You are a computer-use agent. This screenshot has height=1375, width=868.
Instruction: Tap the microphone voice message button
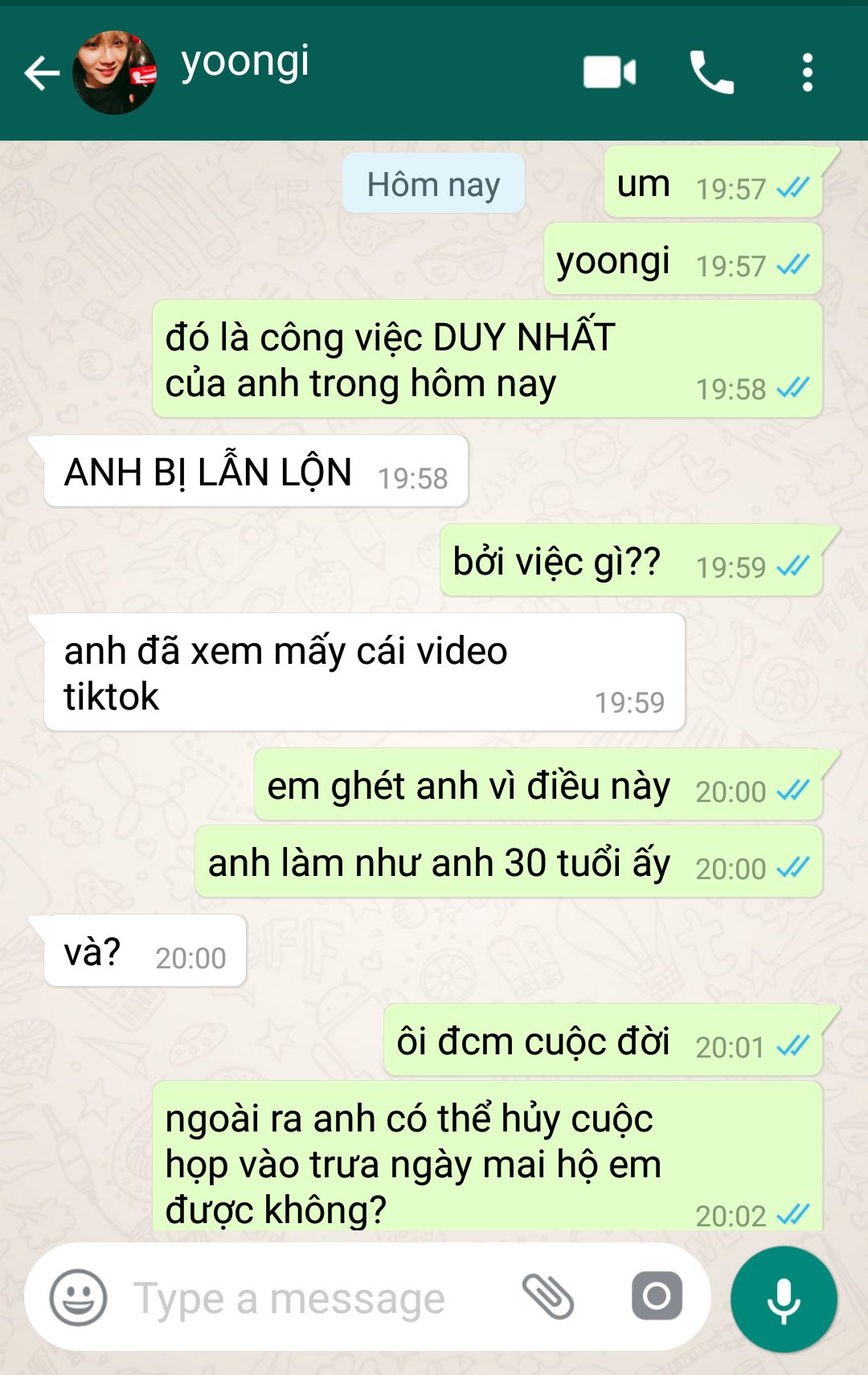pyautogui.click(x=784, y=1299)
